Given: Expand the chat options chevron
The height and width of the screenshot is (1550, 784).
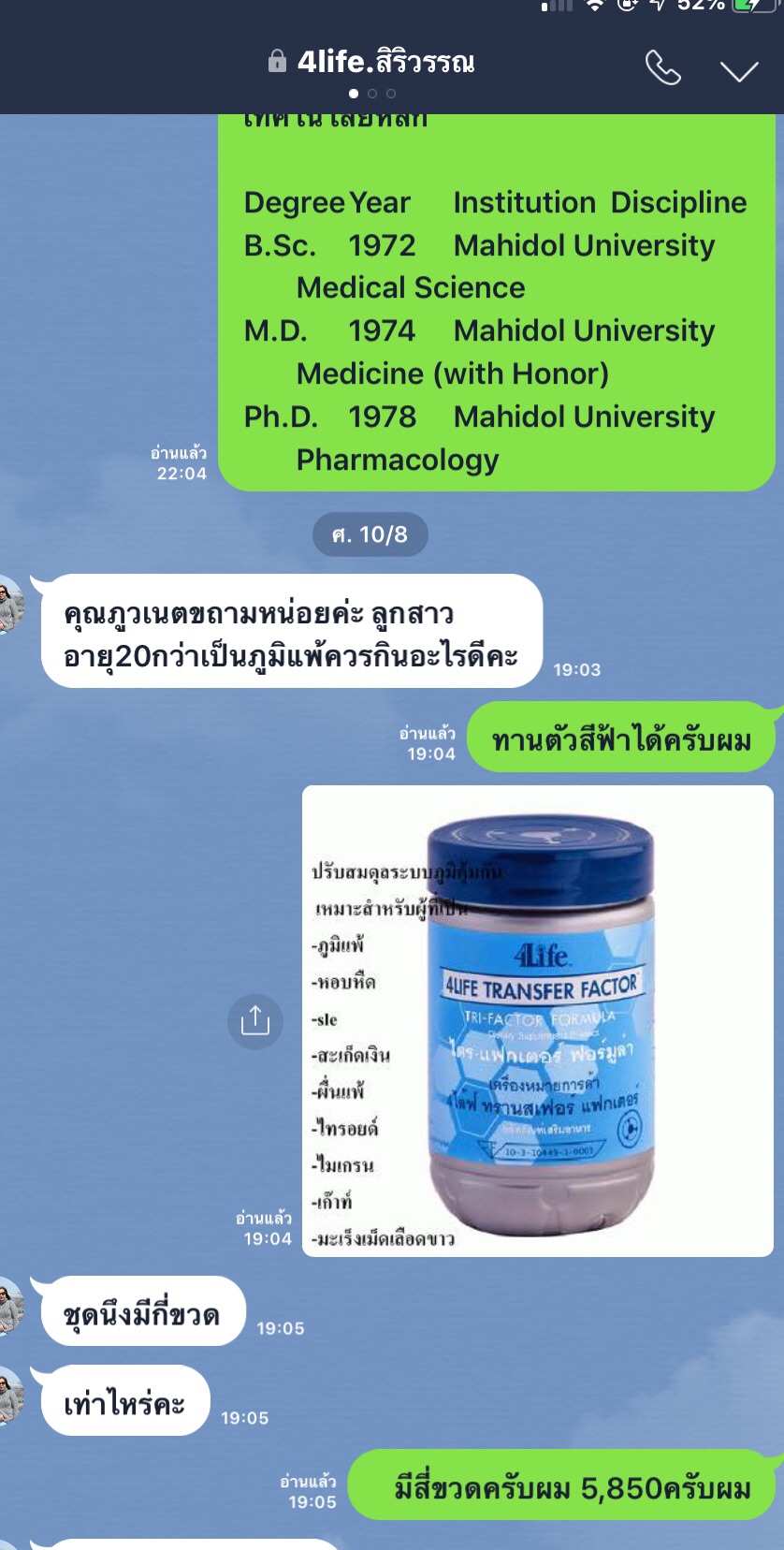Looking at the screenshot, I should [x=739, y=71].
